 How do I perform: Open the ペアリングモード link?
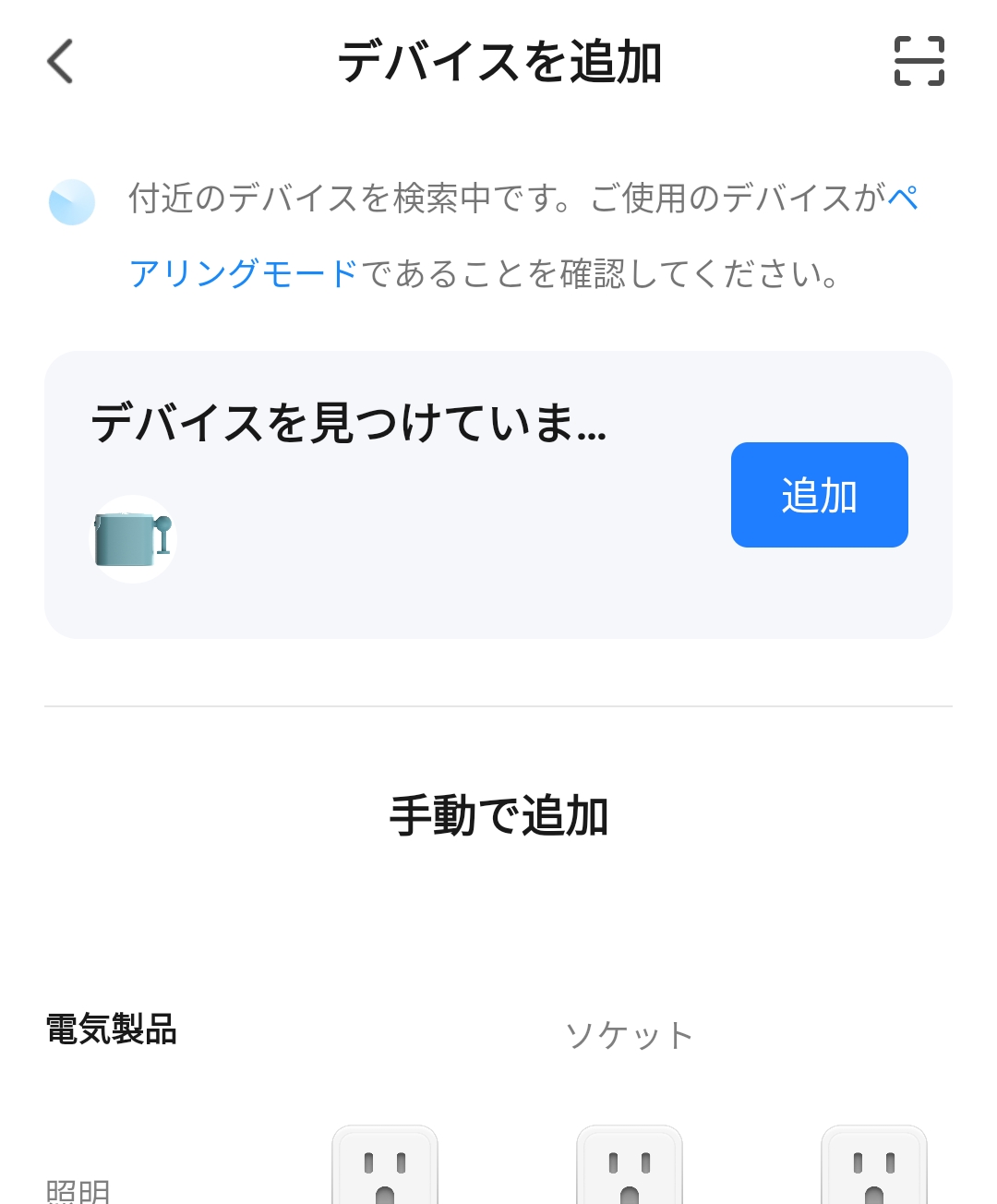coord(243,274)
